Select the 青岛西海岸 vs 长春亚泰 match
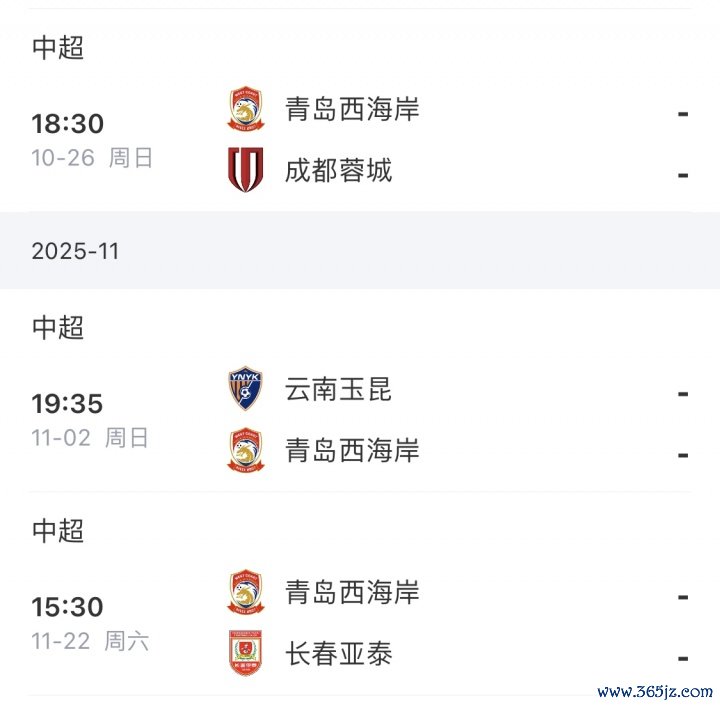This screenshot has width=720, height=707. pyautogui.click(x=360, y=624)
